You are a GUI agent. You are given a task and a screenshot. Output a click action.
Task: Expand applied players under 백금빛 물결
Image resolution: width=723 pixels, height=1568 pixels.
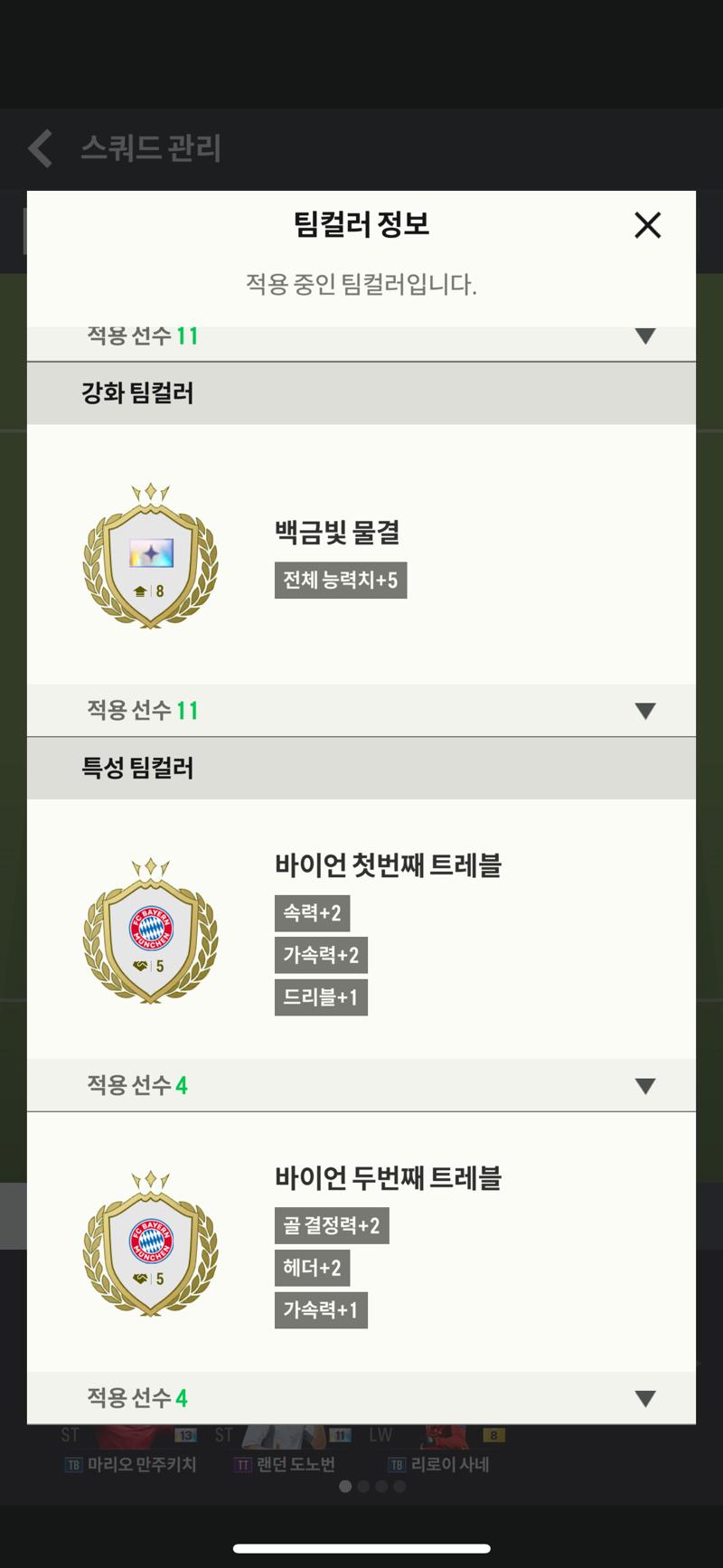coord(361,711)
